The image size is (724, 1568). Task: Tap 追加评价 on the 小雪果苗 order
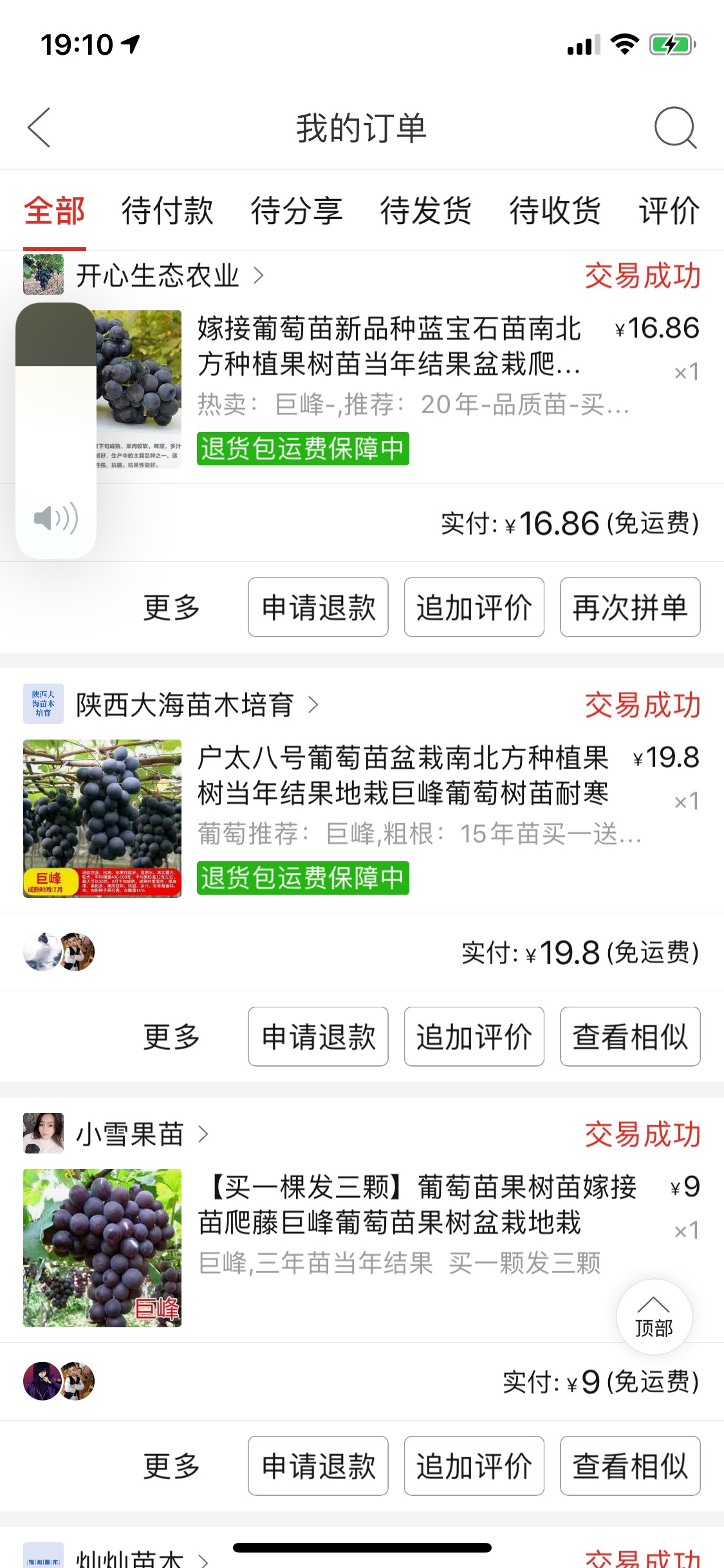[x=474, y=1466]
